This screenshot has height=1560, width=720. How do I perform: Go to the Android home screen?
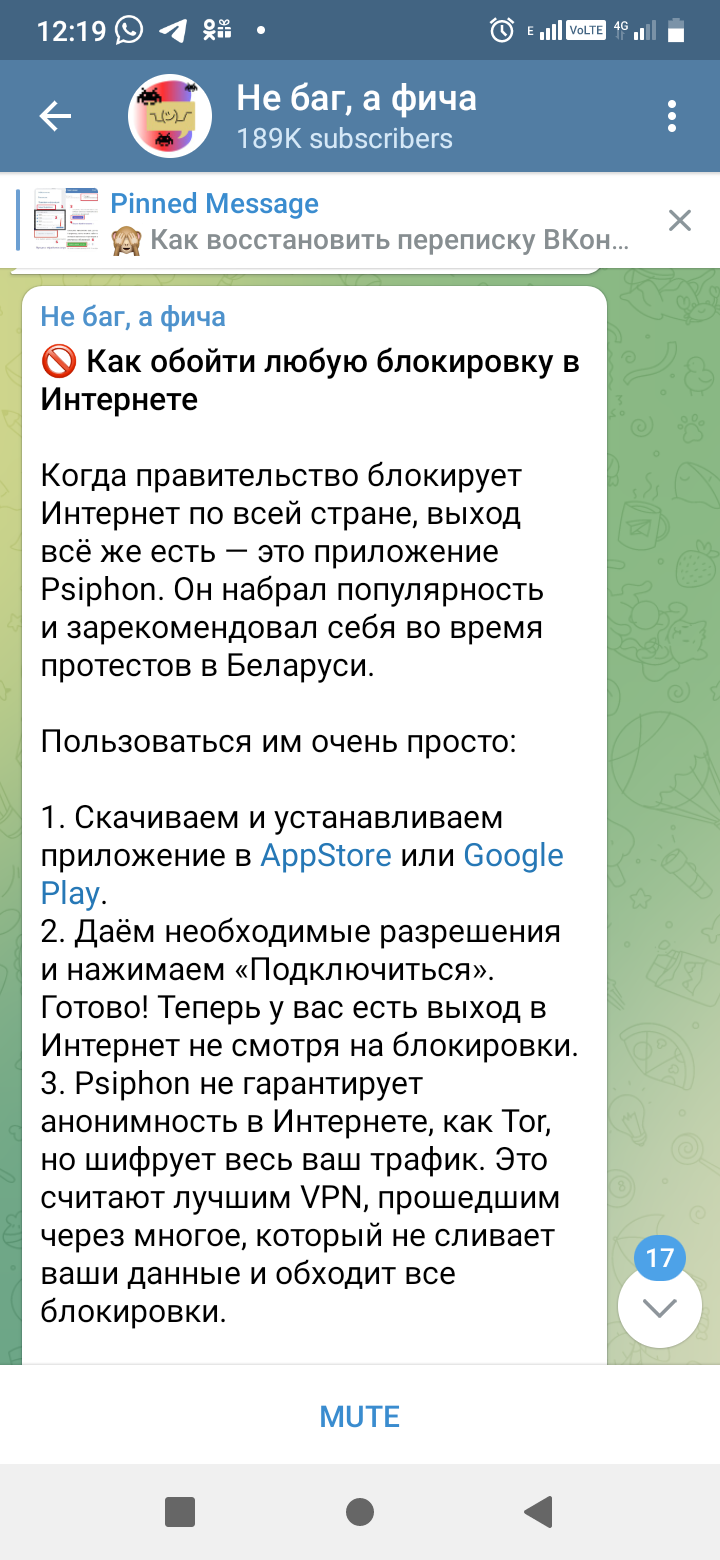click(360, 1512)
